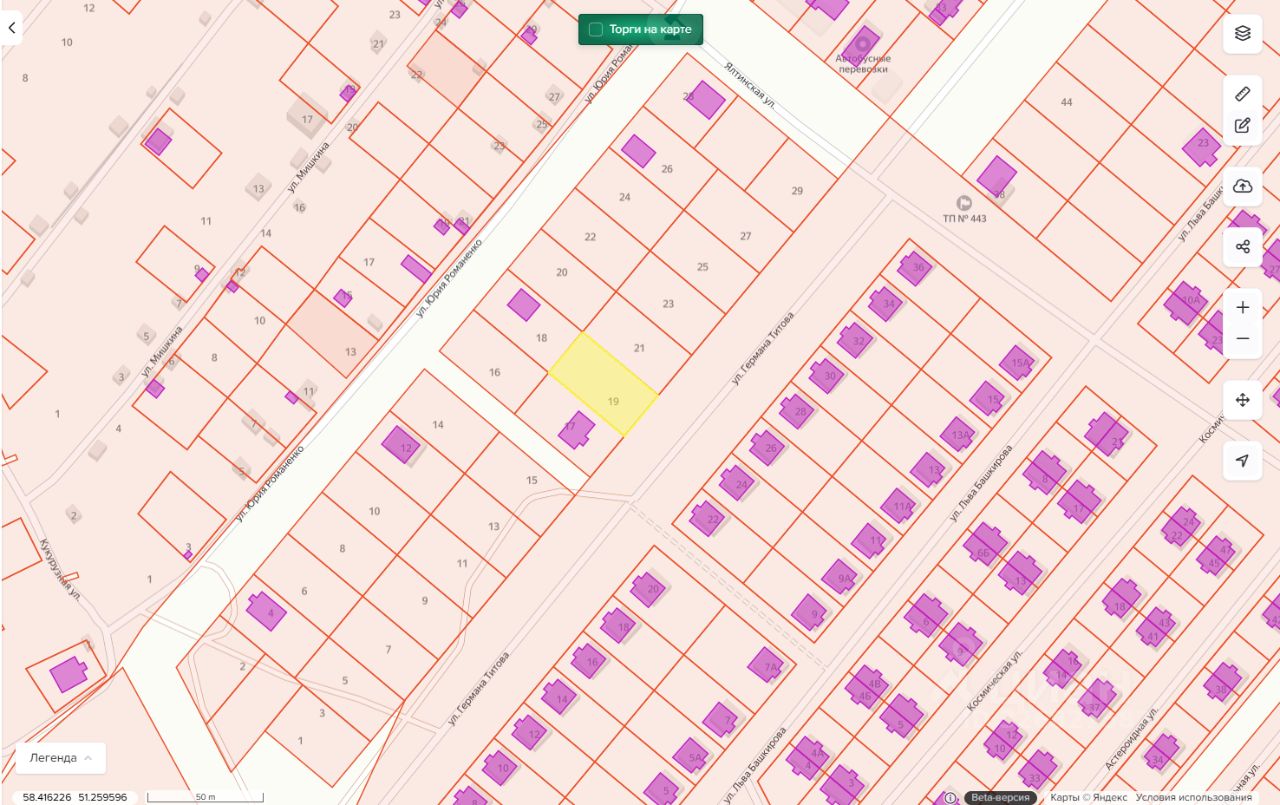This screenshot has width=1280, height=805.
Task: Select the ruler measurement tool
Action: (1242, 94)
